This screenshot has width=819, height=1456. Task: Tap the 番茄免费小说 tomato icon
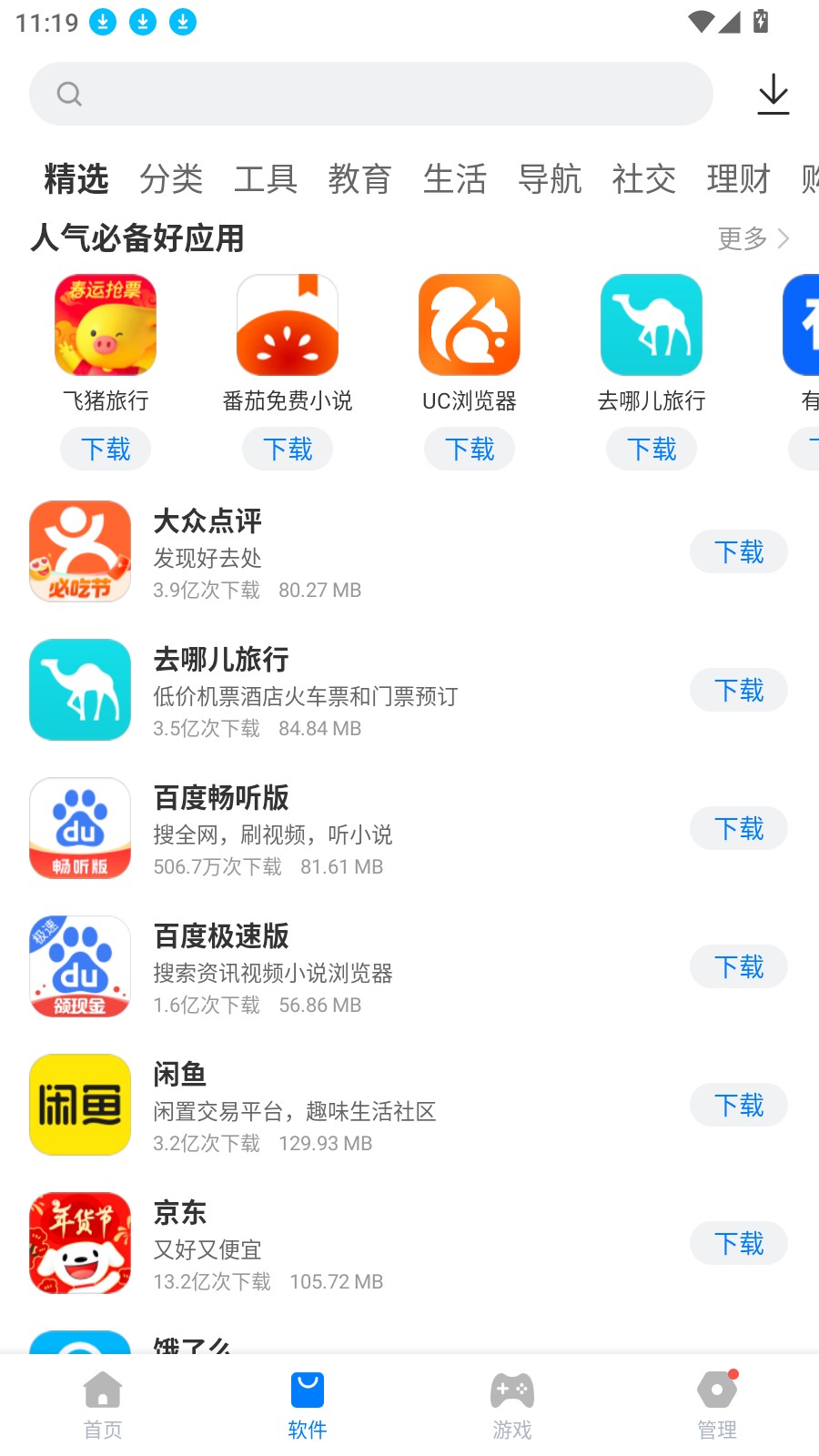[x=287, y=325]
